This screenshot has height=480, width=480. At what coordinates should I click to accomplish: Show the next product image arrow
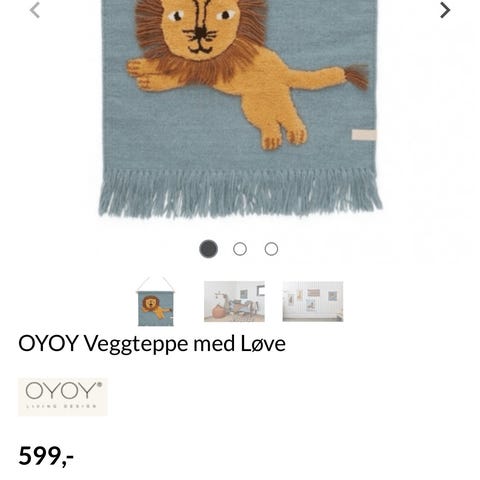click(x=445, y=10)
